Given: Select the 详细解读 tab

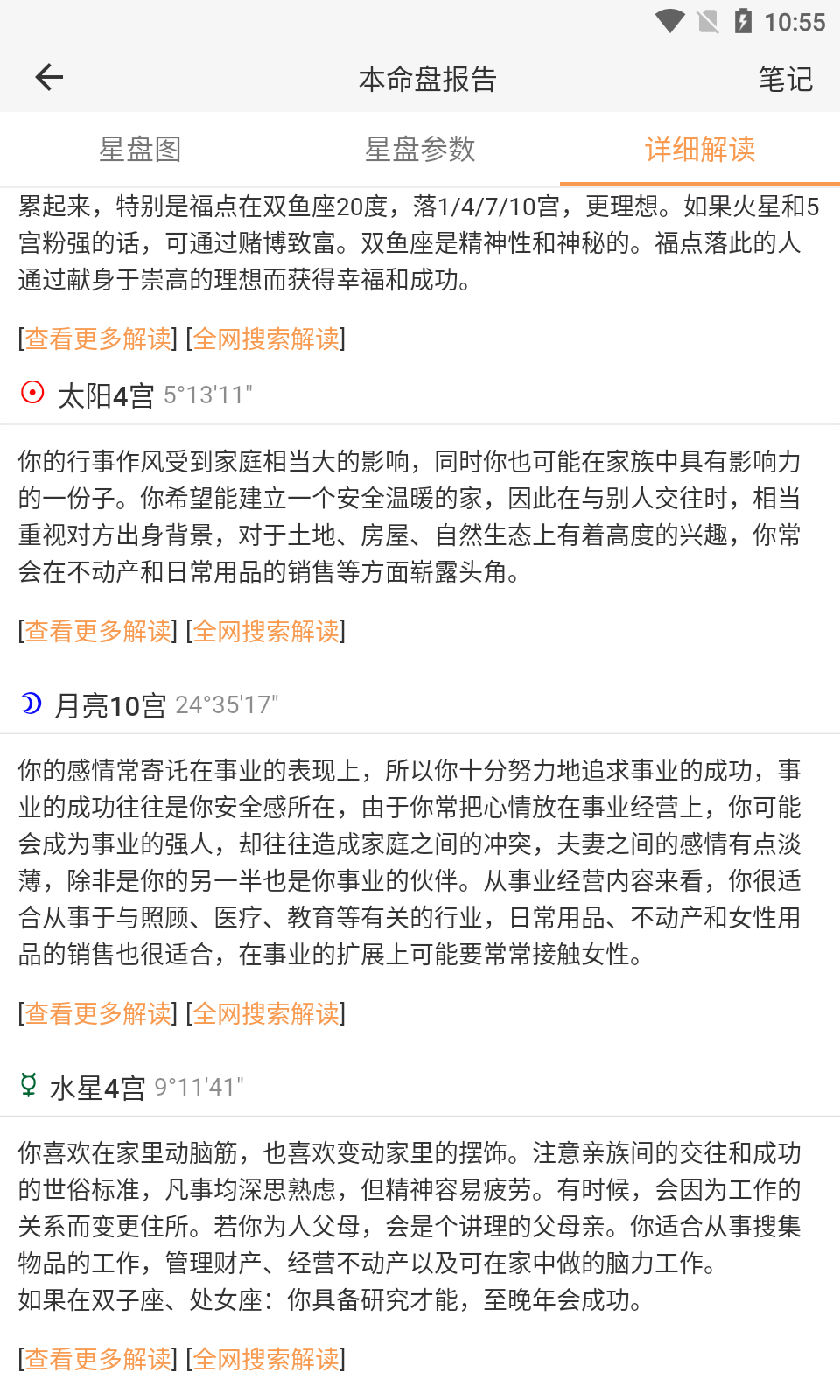Looking at the screenshot, I should tap(700, 150).
